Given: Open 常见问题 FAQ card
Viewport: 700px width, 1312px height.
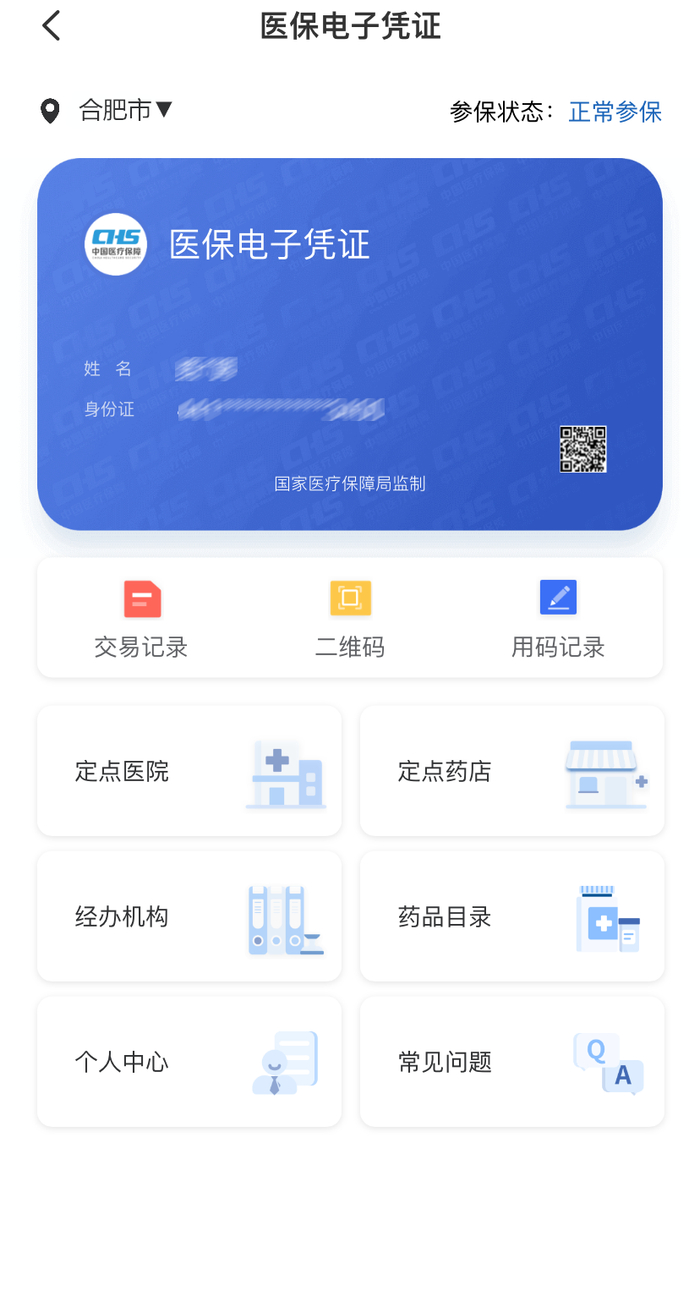Looking at the screenshot, I should [x=512, y=1061].
